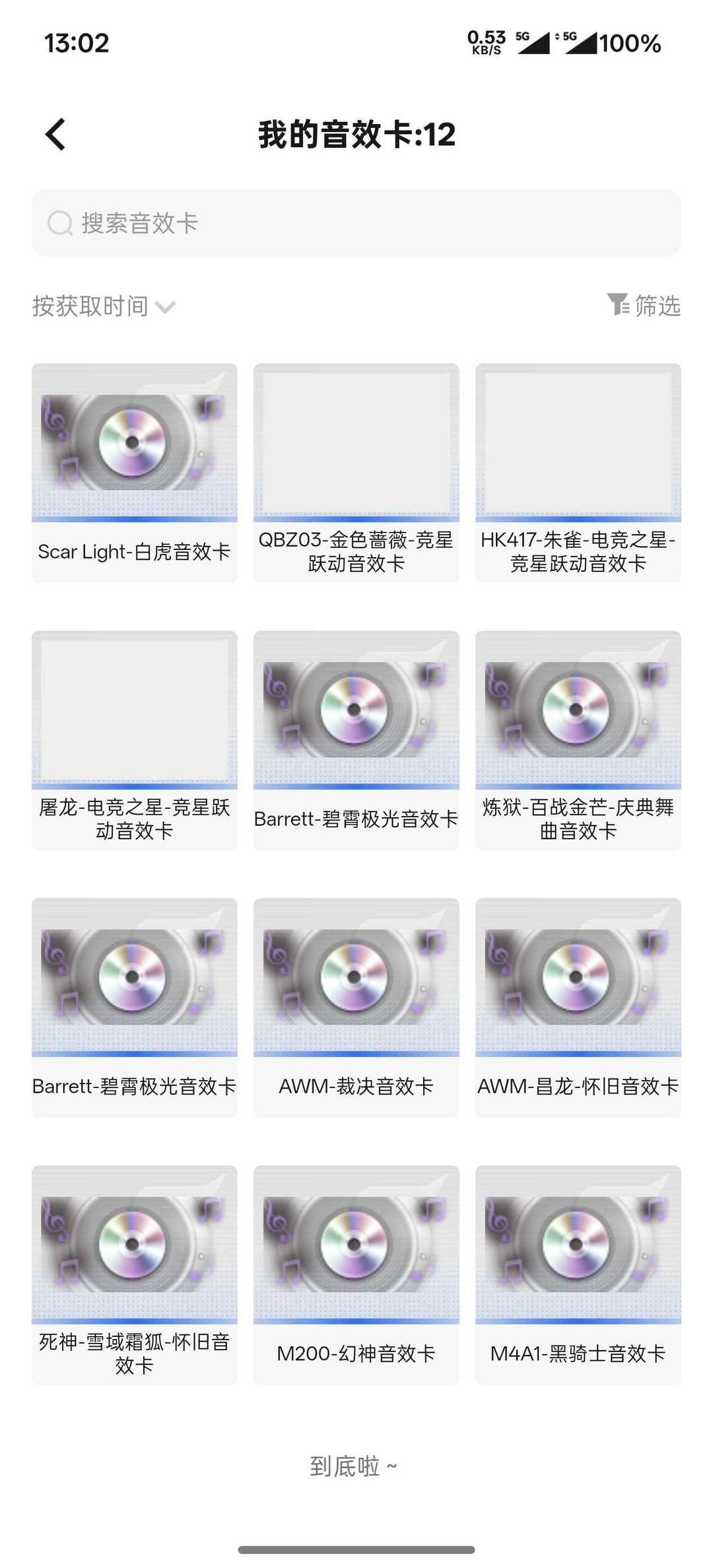Tap the 搜索音效卡 search input field

tap(356, 224)
